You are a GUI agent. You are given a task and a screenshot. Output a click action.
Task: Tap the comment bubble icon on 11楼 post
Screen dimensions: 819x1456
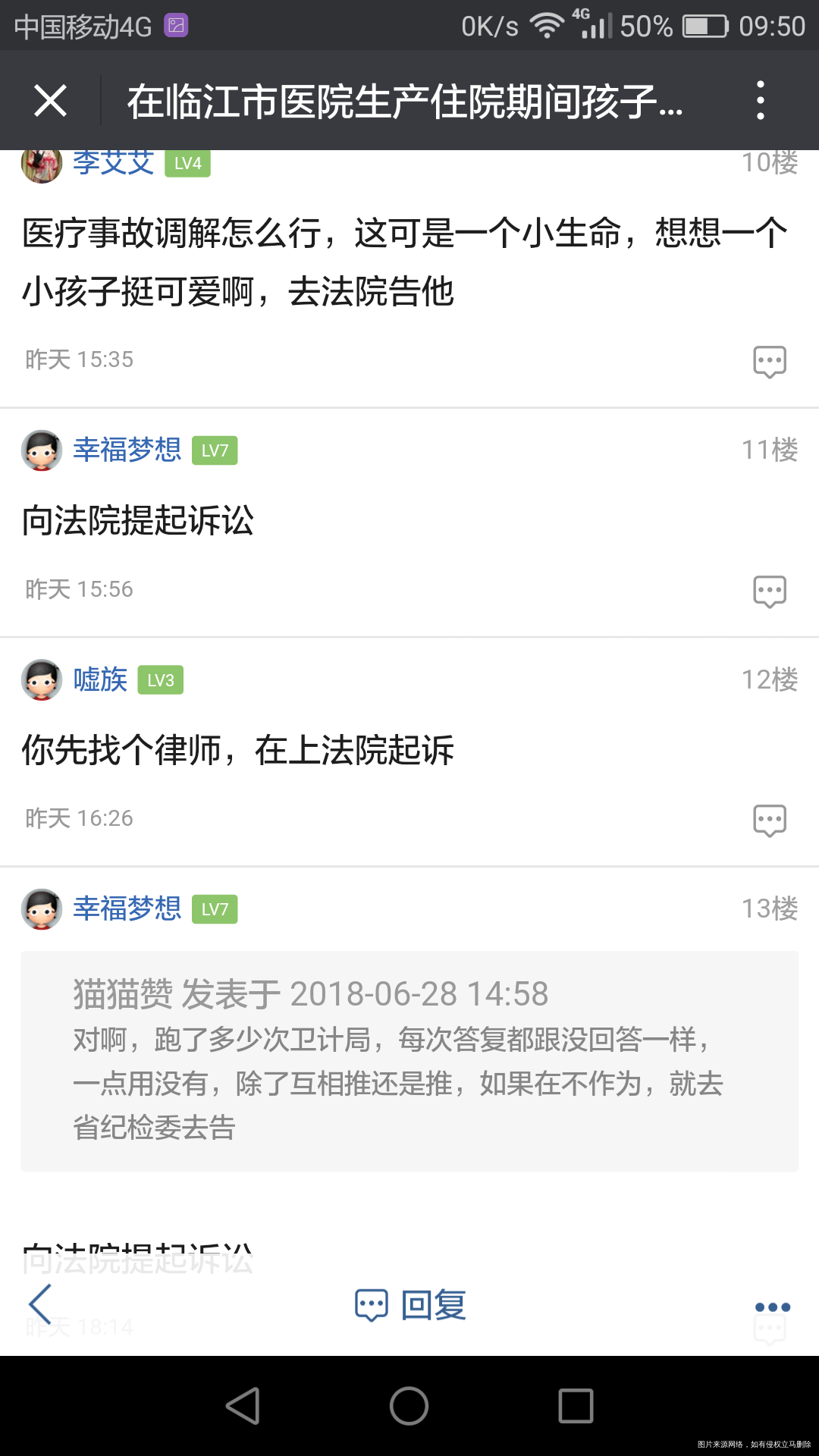tap(769, 591)
